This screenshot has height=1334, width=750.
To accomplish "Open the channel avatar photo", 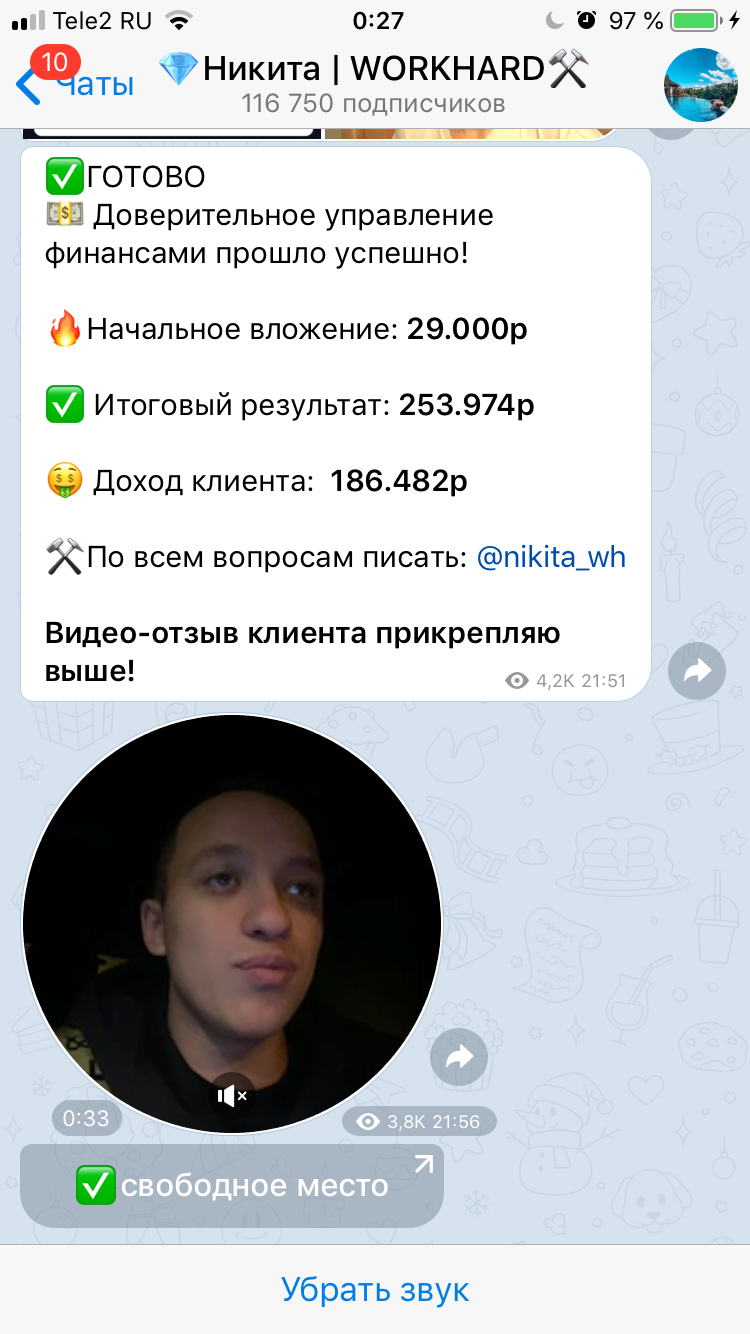I will click(701, 85).
